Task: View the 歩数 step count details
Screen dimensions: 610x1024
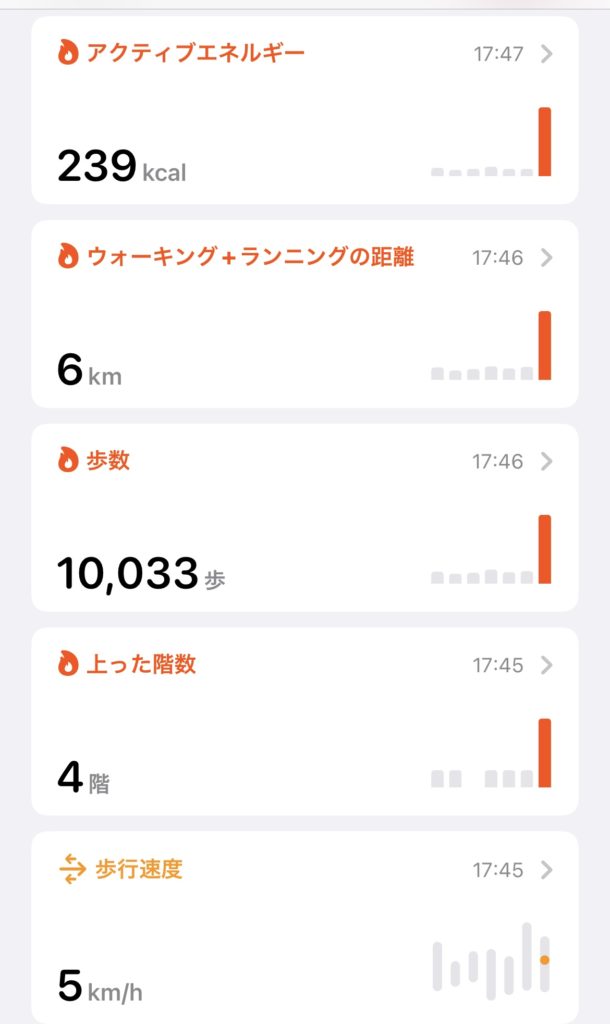Action: point(304,517)
